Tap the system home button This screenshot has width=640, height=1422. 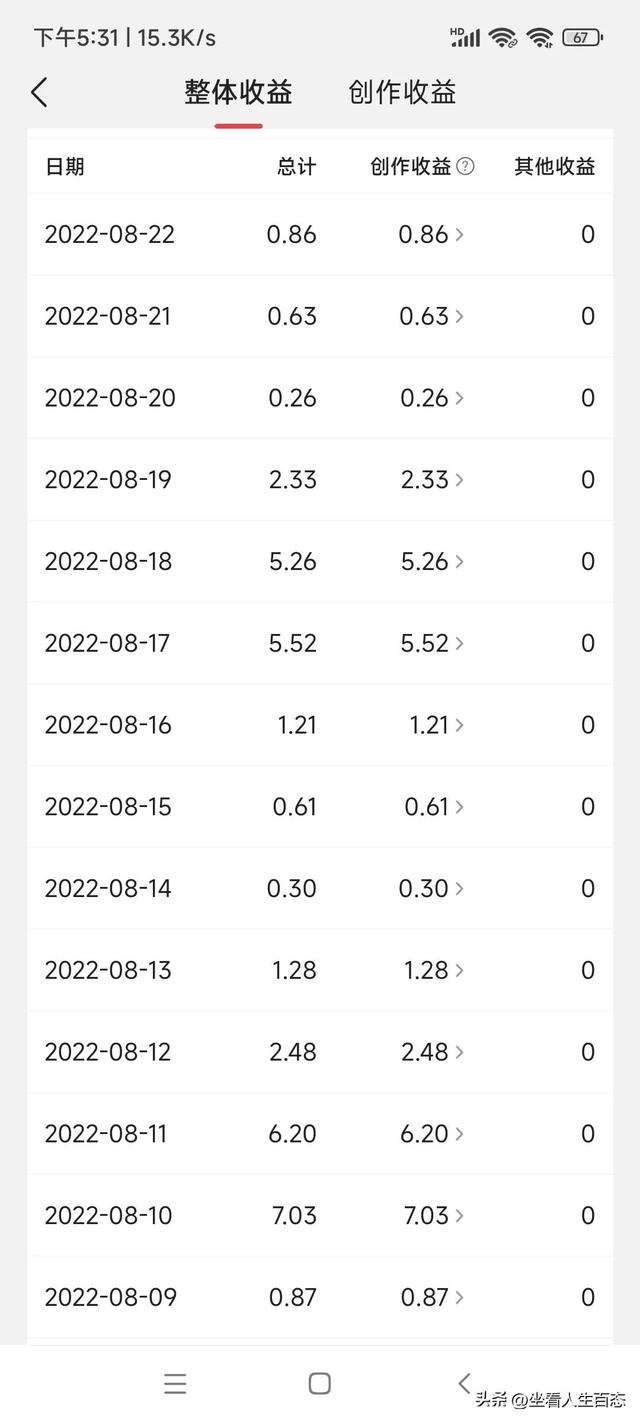pos(320,1383)
